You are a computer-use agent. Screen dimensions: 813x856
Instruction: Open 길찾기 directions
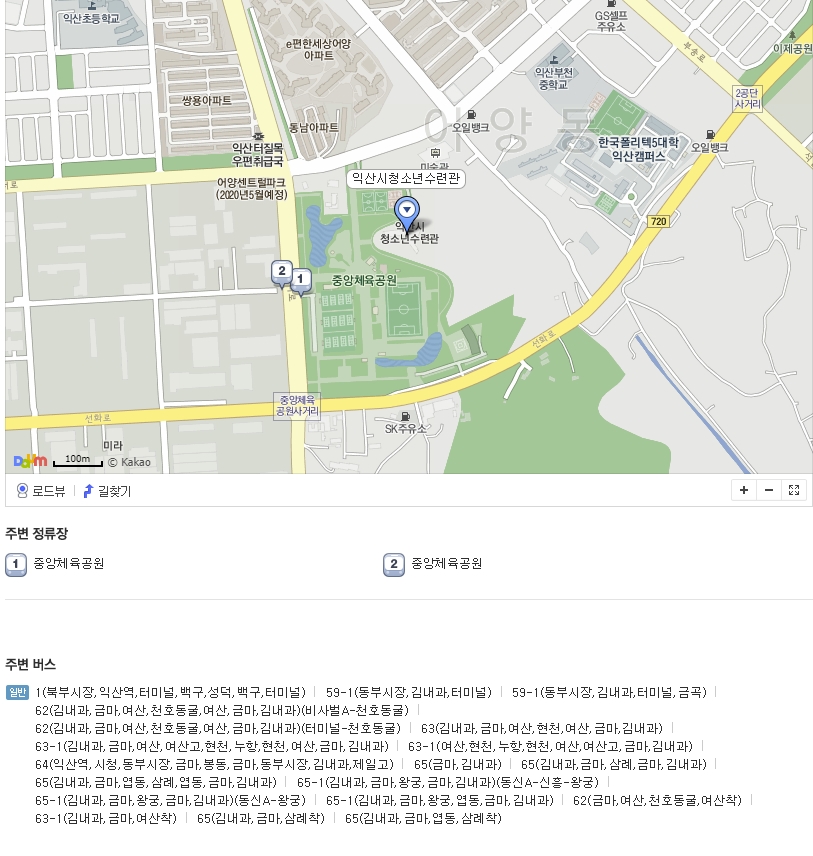pos(107,491)
